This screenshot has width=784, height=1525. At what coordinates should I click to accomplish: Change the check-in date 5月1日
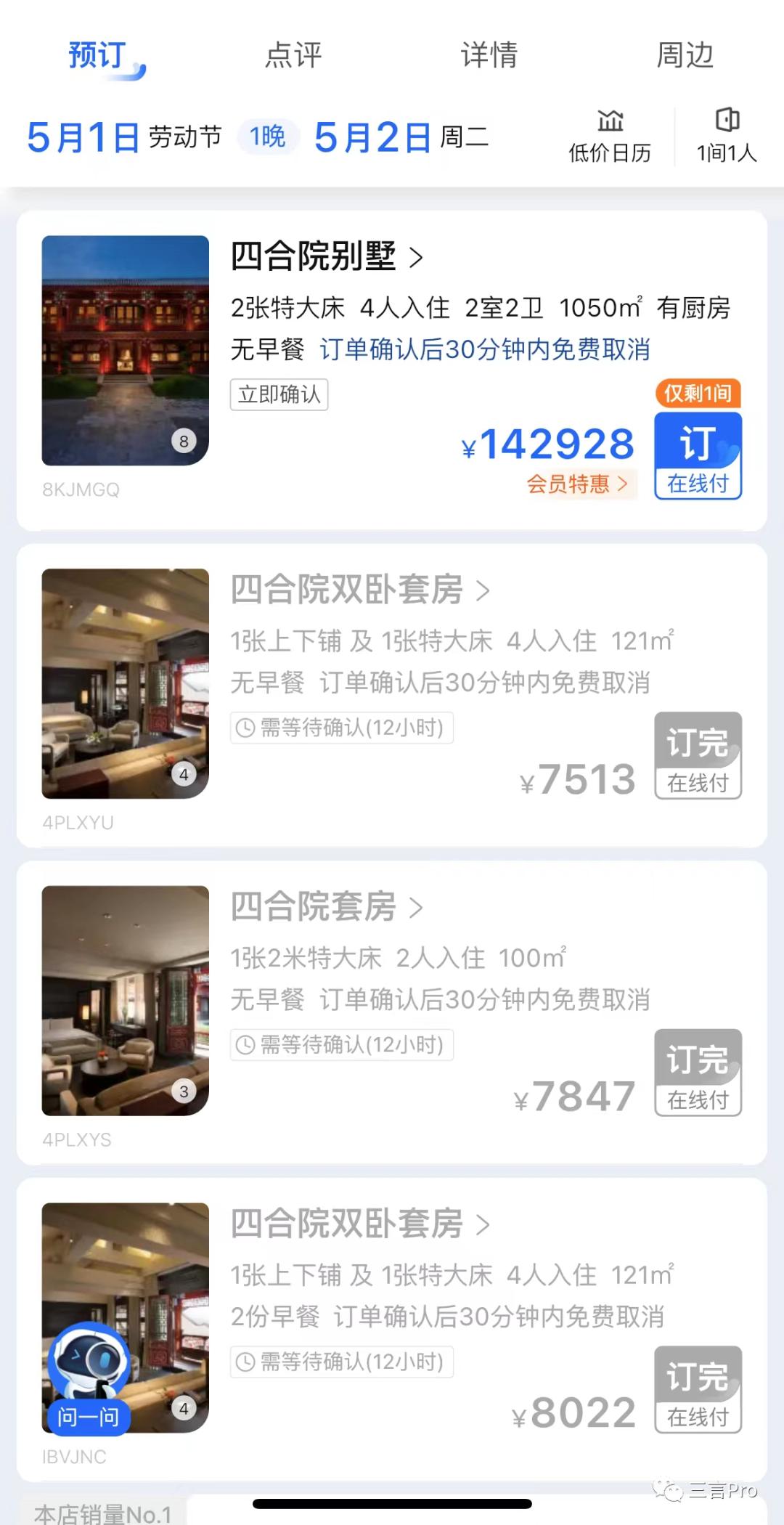(x=83, y=137)
